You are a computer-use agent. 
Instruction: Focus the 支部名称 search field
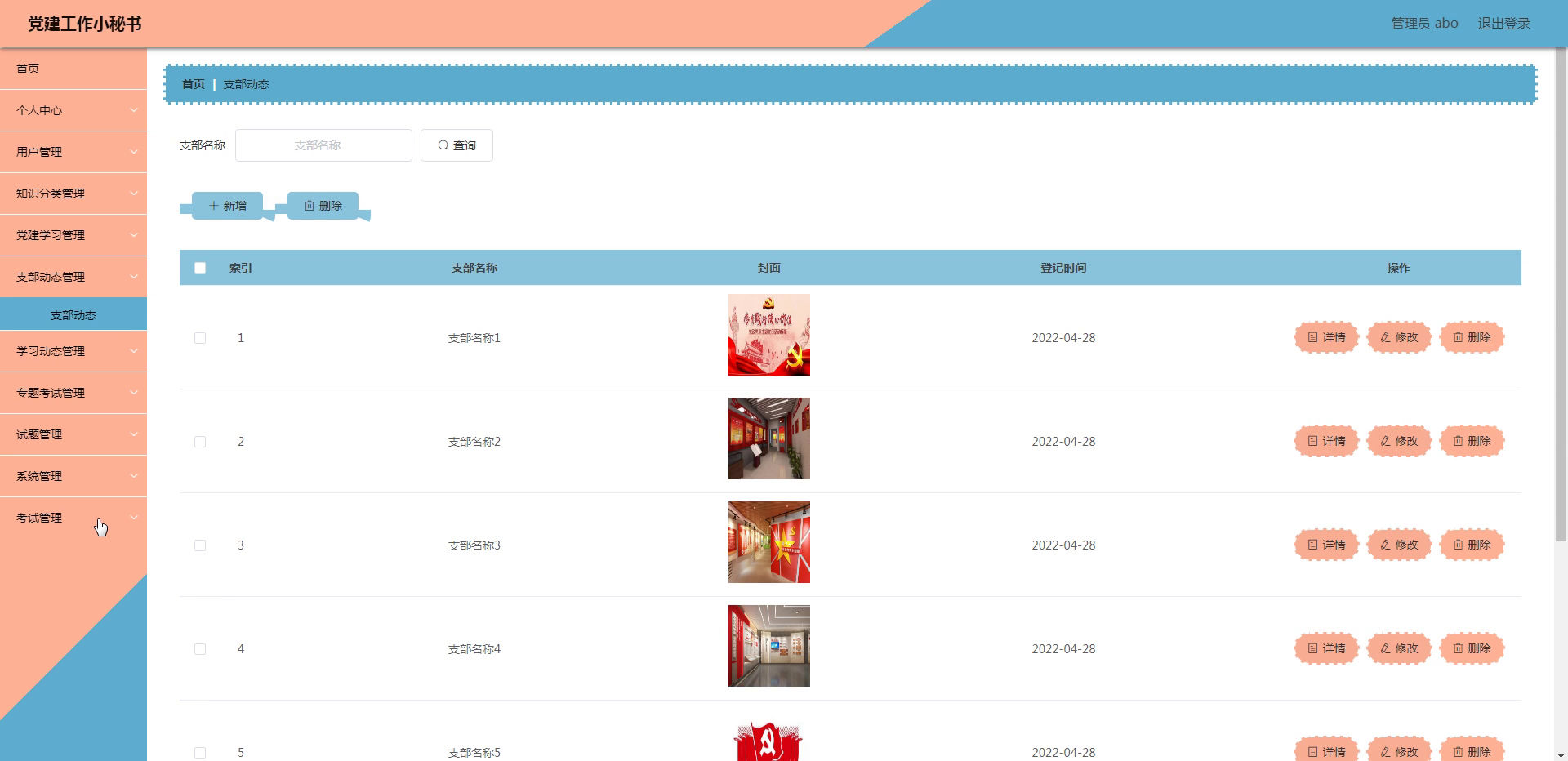coord(323,145)
